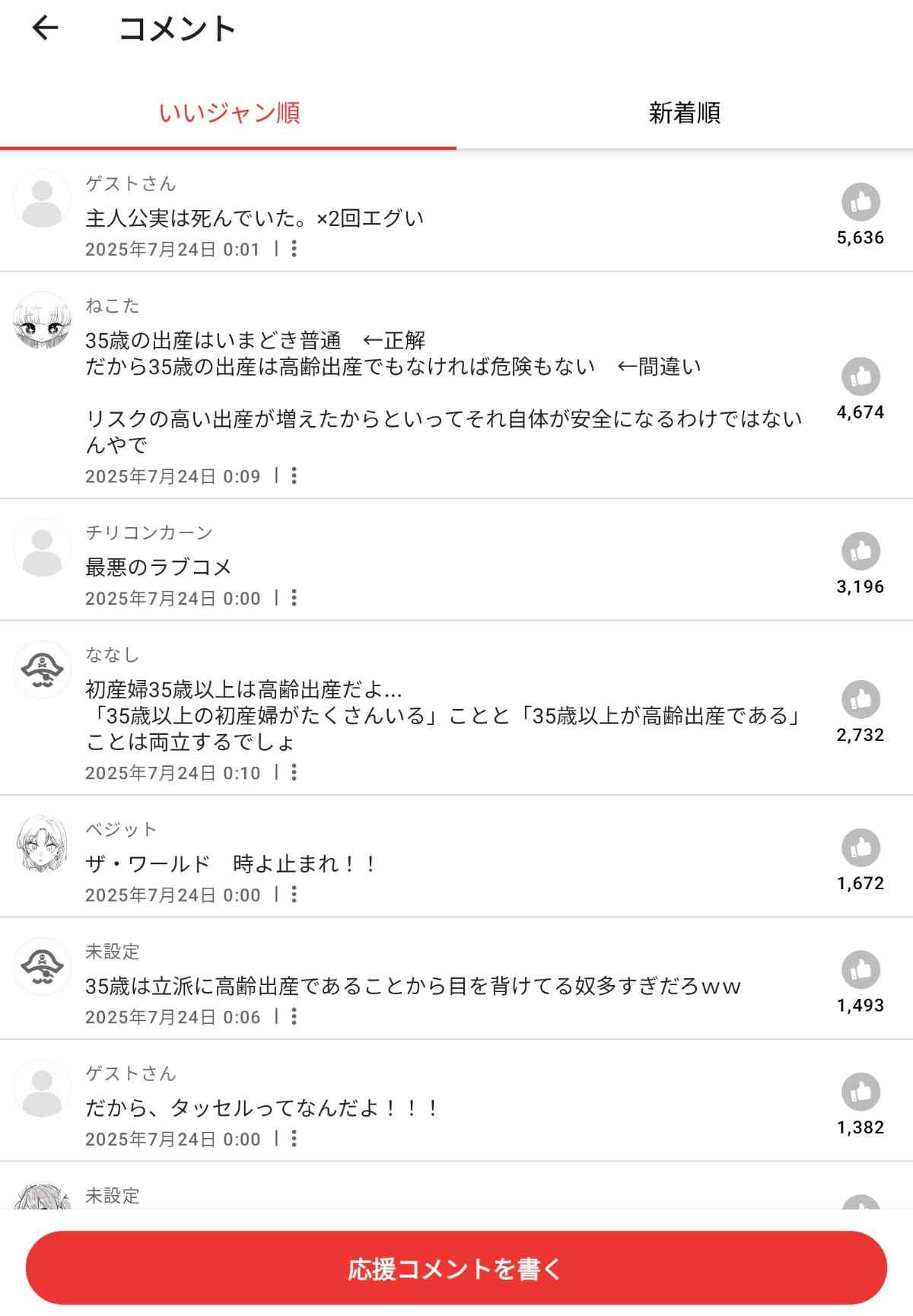Like the comment 主人公実は死んでいた

point(861,202)
